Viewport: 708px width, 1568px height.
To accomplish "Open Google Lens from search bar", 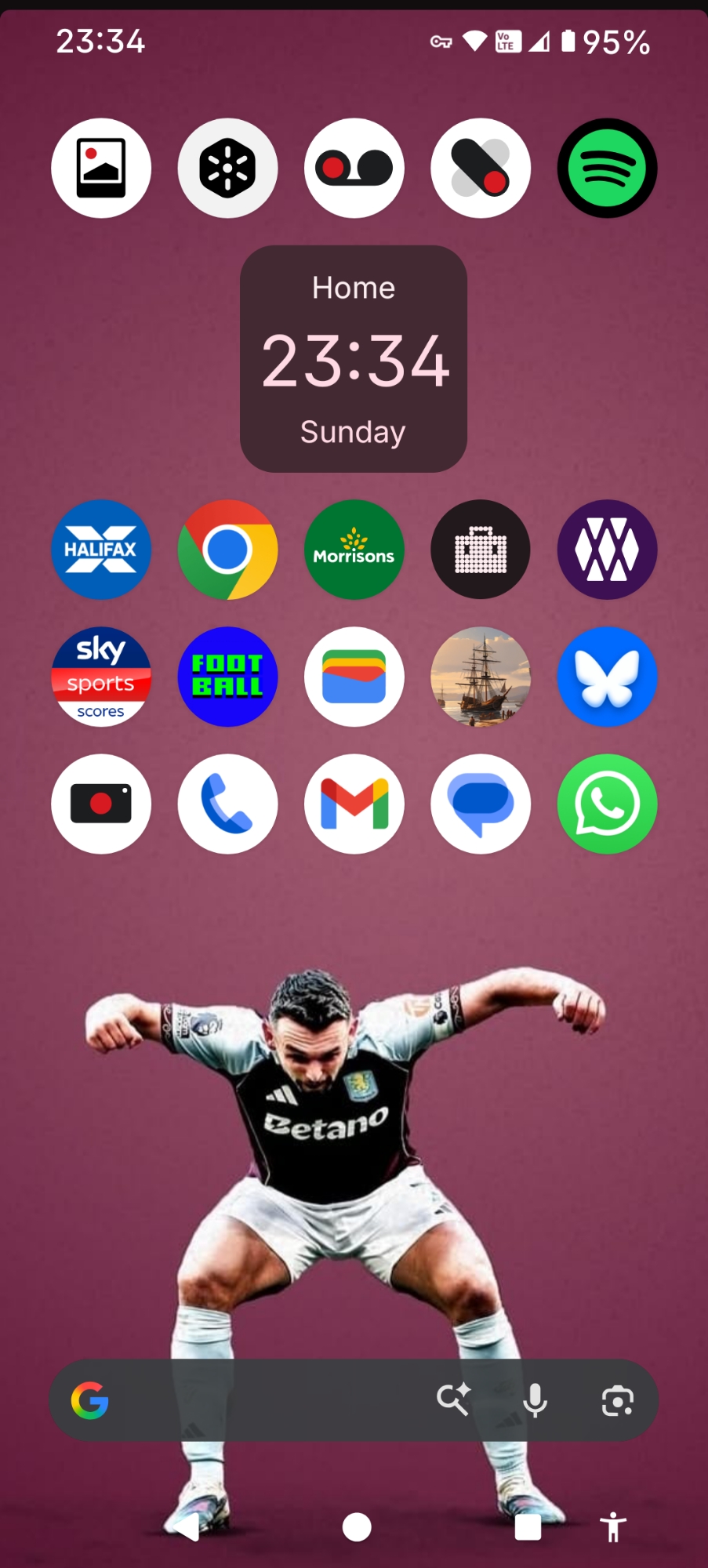I will click(617, 1400).
